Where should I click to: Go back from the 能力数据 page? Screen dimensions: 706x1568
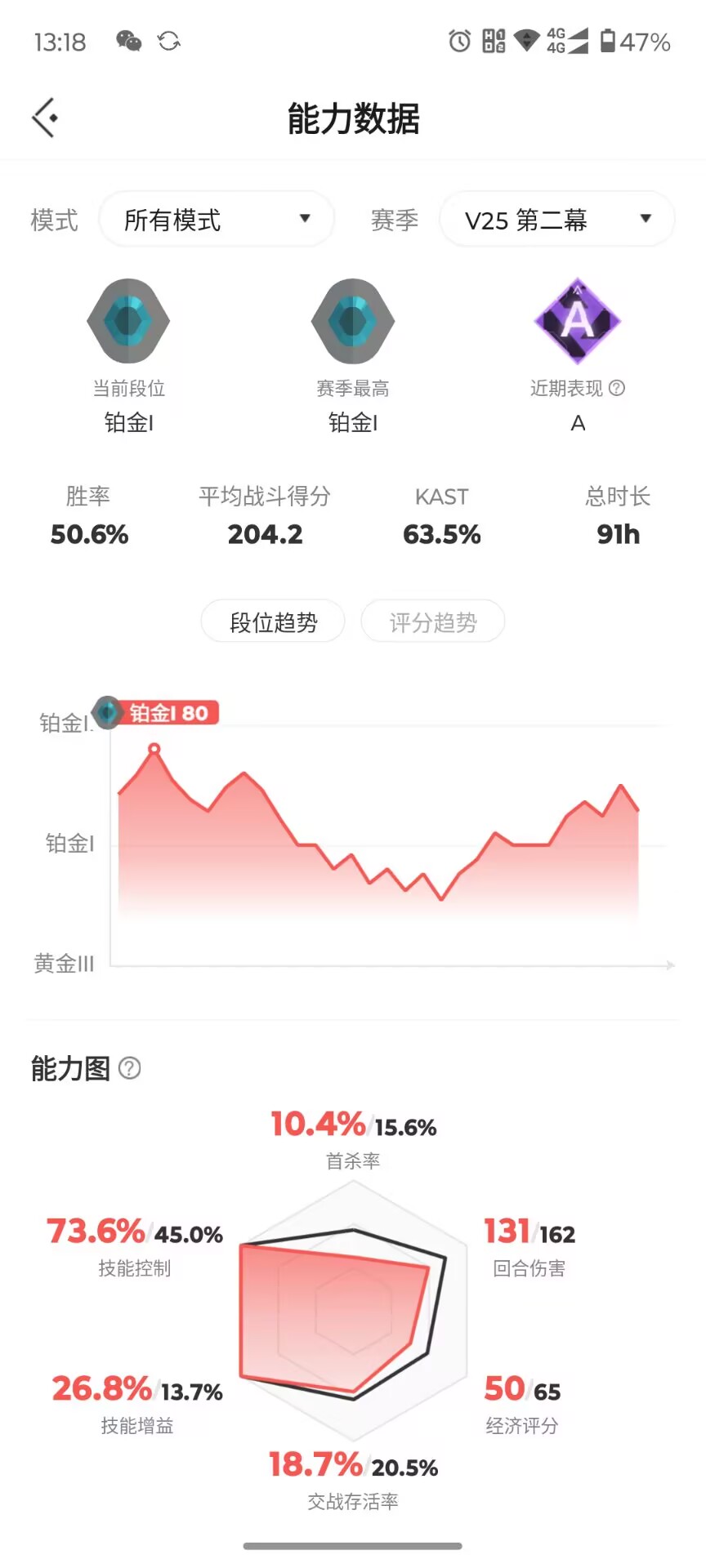(x=45, y=118)
